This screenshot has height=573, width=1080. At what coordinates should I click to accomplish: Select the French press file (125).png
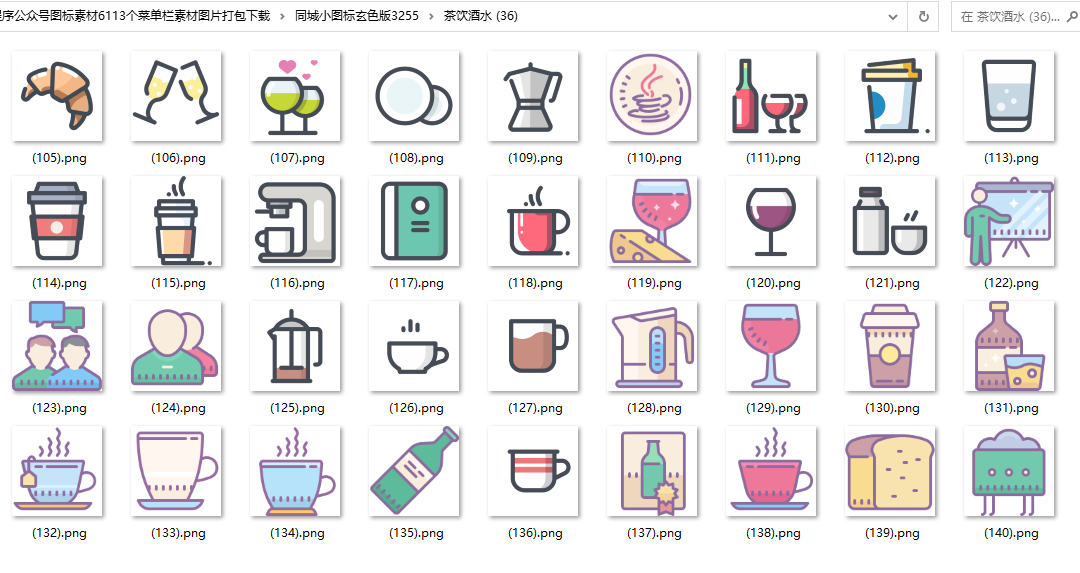point(295,346)
